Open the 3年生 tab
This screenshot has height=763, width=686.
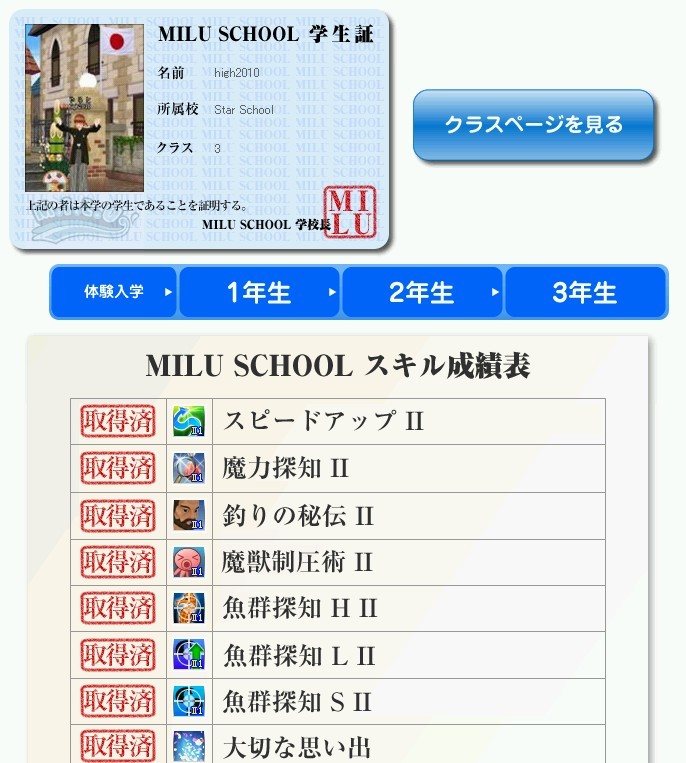[585, 292]
